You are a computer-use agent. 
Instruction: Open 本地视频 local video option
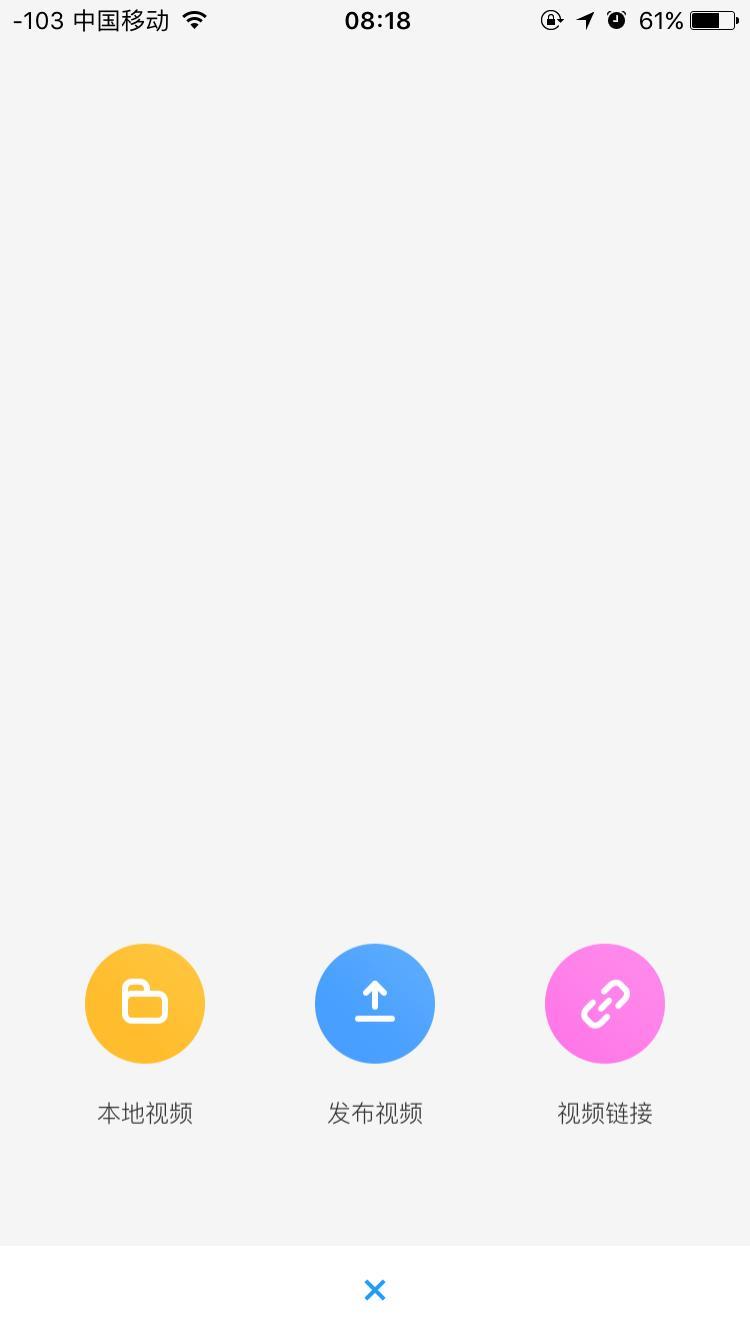click(145, 1004)
